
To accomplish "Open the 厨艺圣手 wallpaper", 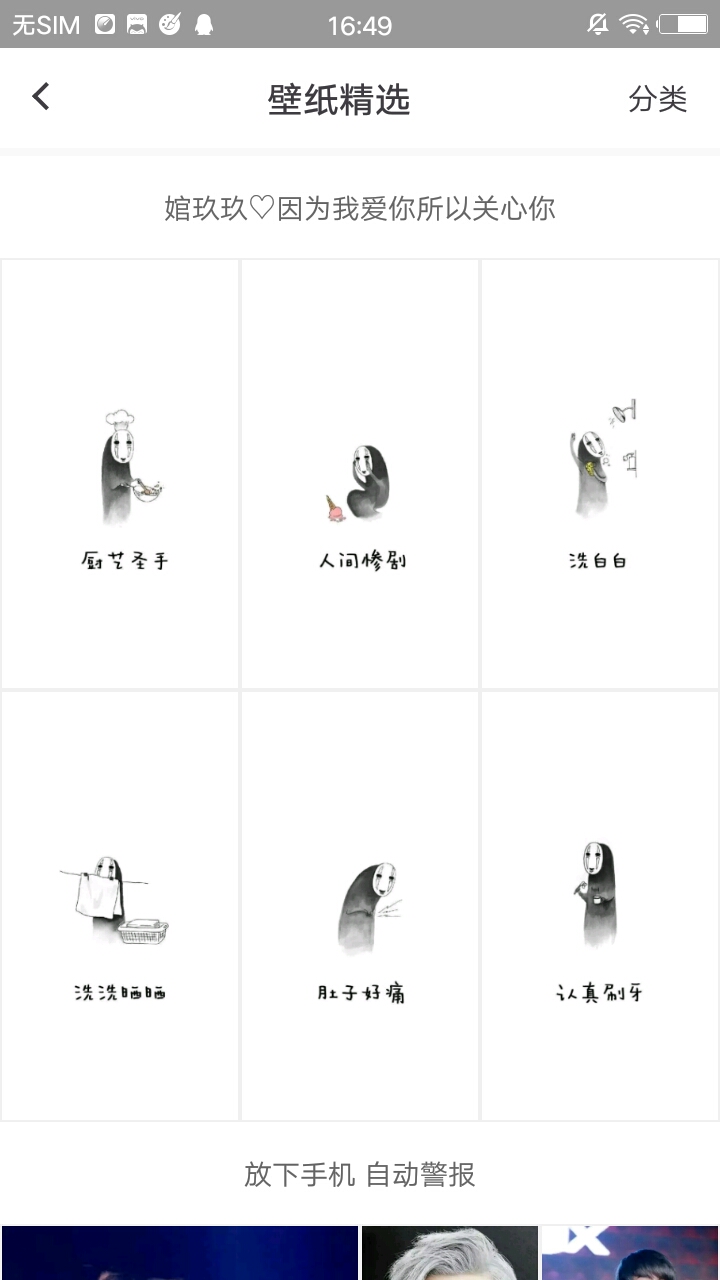I will (x=120, y=474).
